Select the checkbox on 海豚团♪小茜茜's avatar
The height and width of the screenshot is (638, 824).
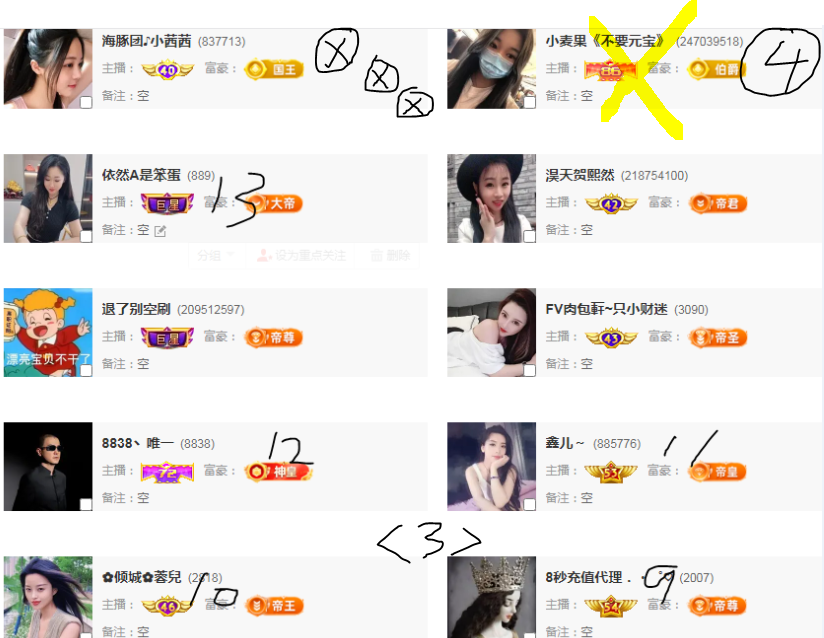[x=86, y=102]
